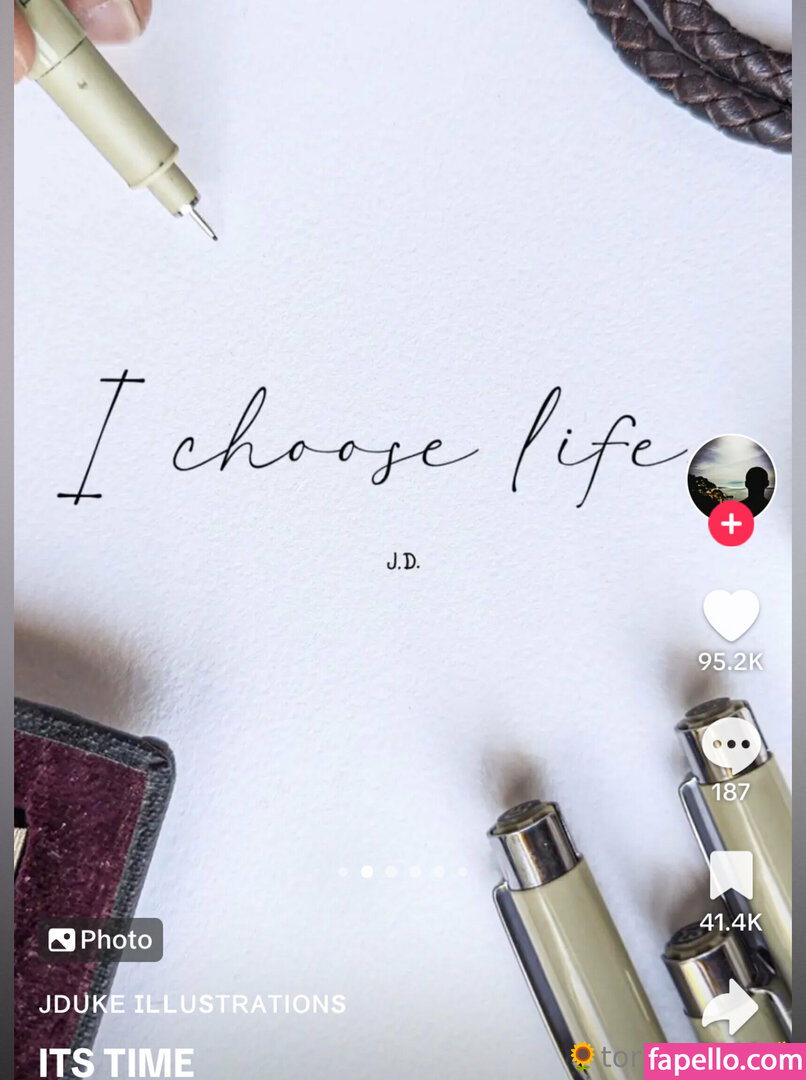Like this photo post
Screen dimensions: 806x1080
coord(731,615)
